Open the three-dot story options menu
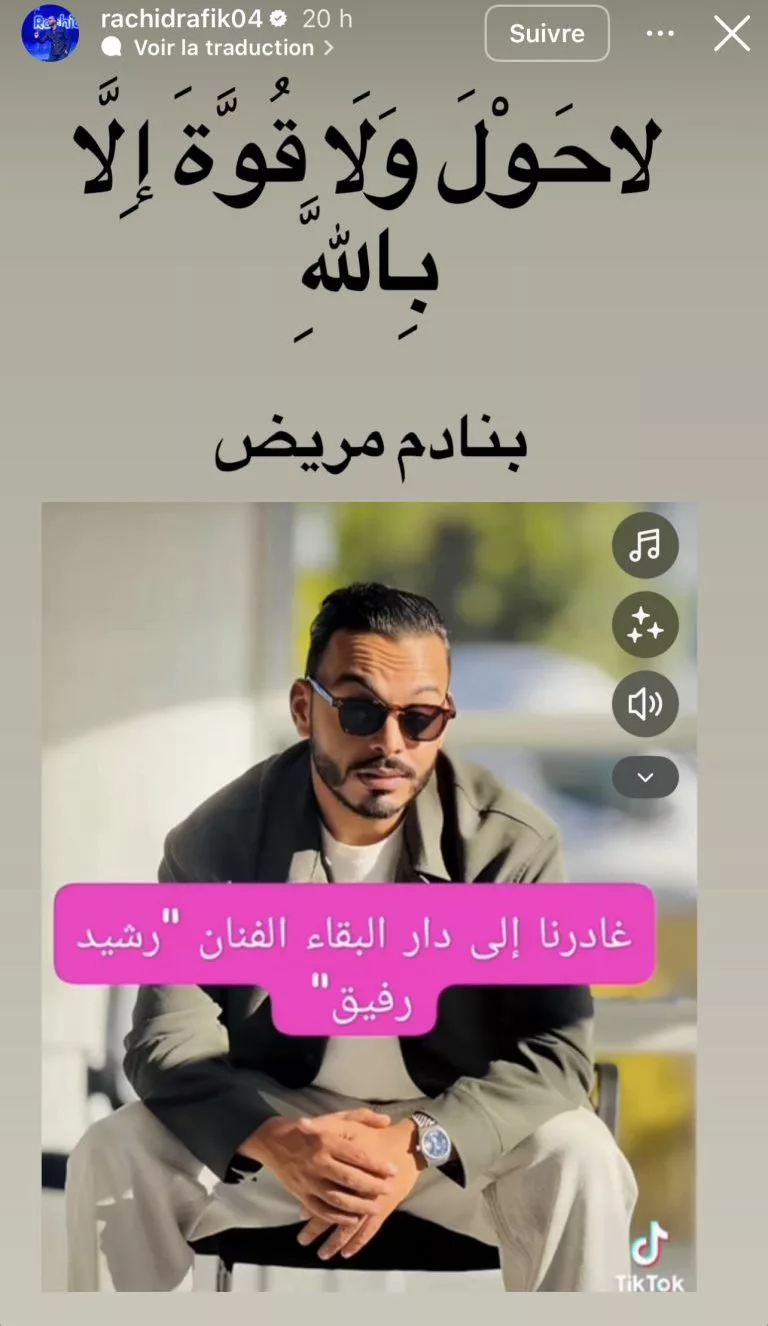The width and height of the screenshot is (768, 1326). pyautogui.click(x=660, y=33)
